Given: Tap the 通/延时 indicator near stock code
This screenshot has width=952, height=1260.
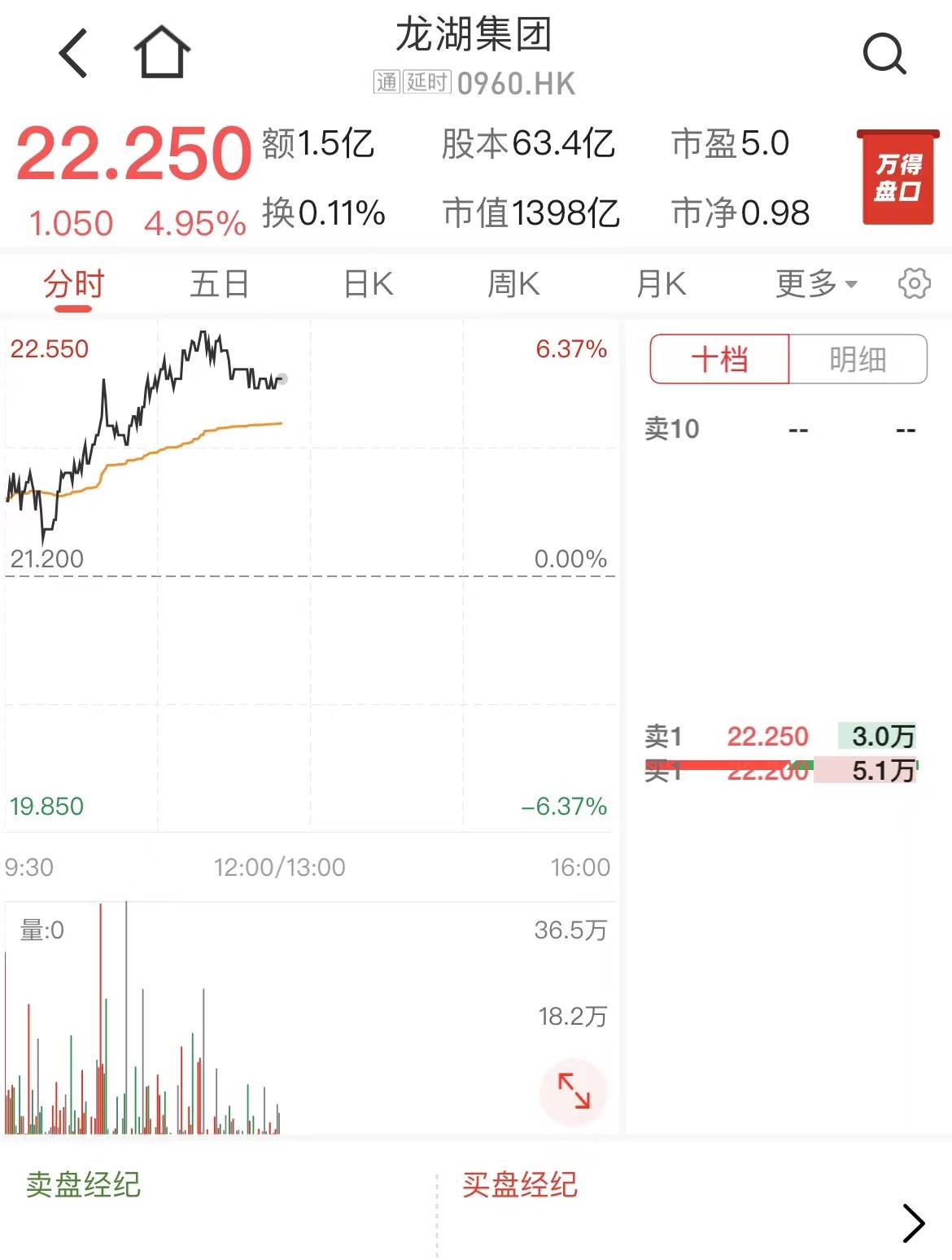Looking at the screenshot, I should tap(411, 81).
